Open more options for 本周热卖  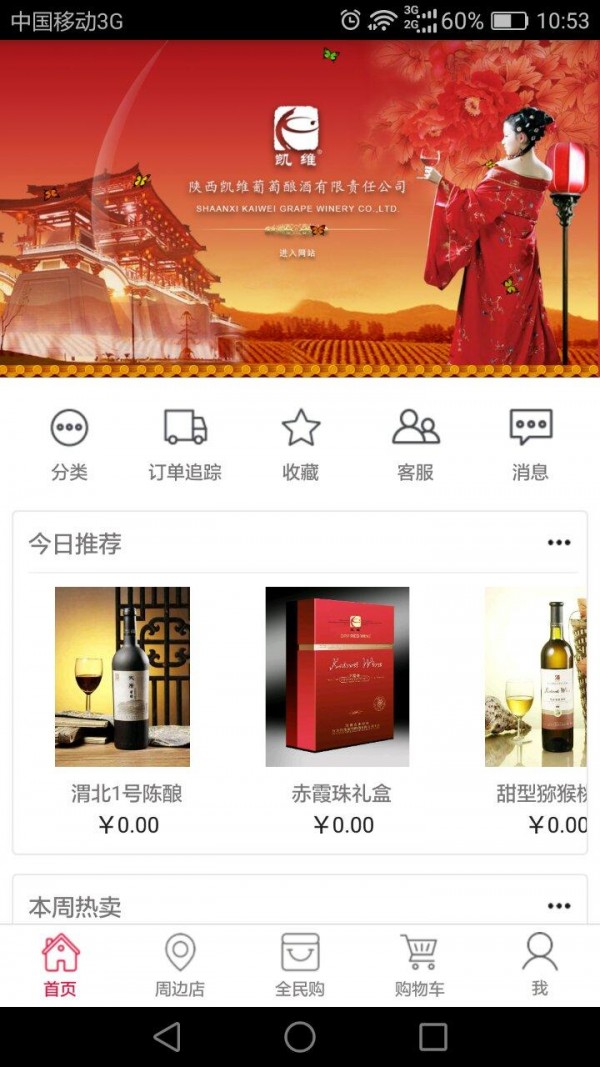coord(558,906)
